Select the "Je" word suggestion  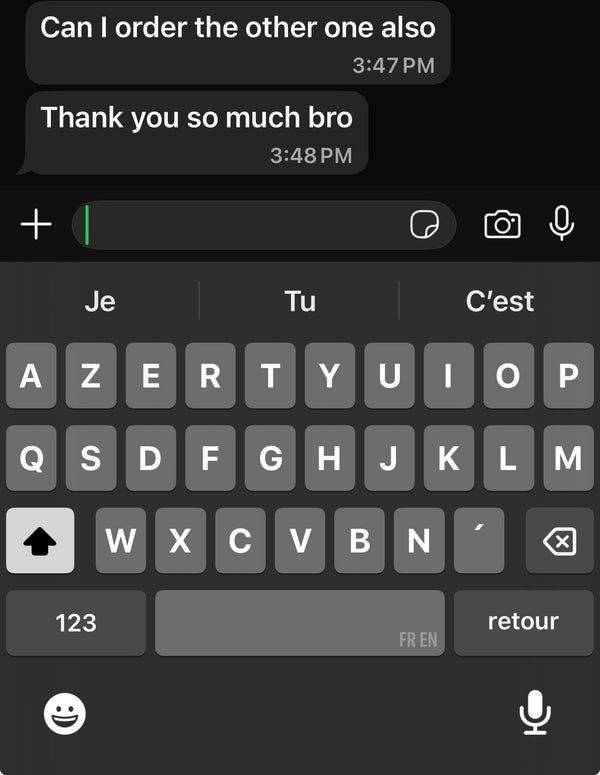(x=100, y=301)
